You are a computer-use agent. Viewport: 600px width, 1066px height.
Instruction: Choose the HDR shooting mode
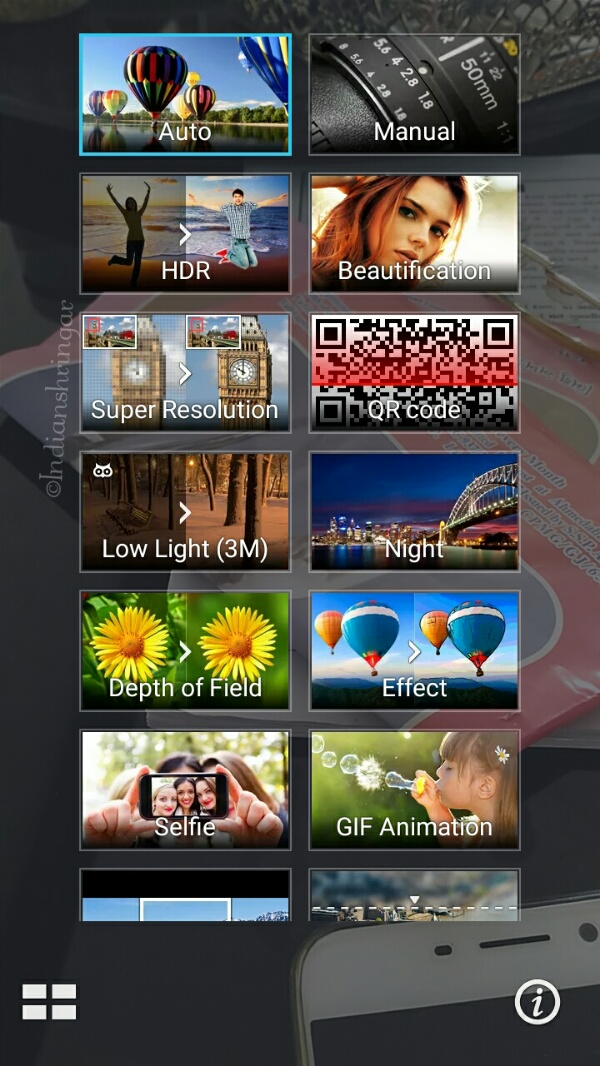[185, 234]
